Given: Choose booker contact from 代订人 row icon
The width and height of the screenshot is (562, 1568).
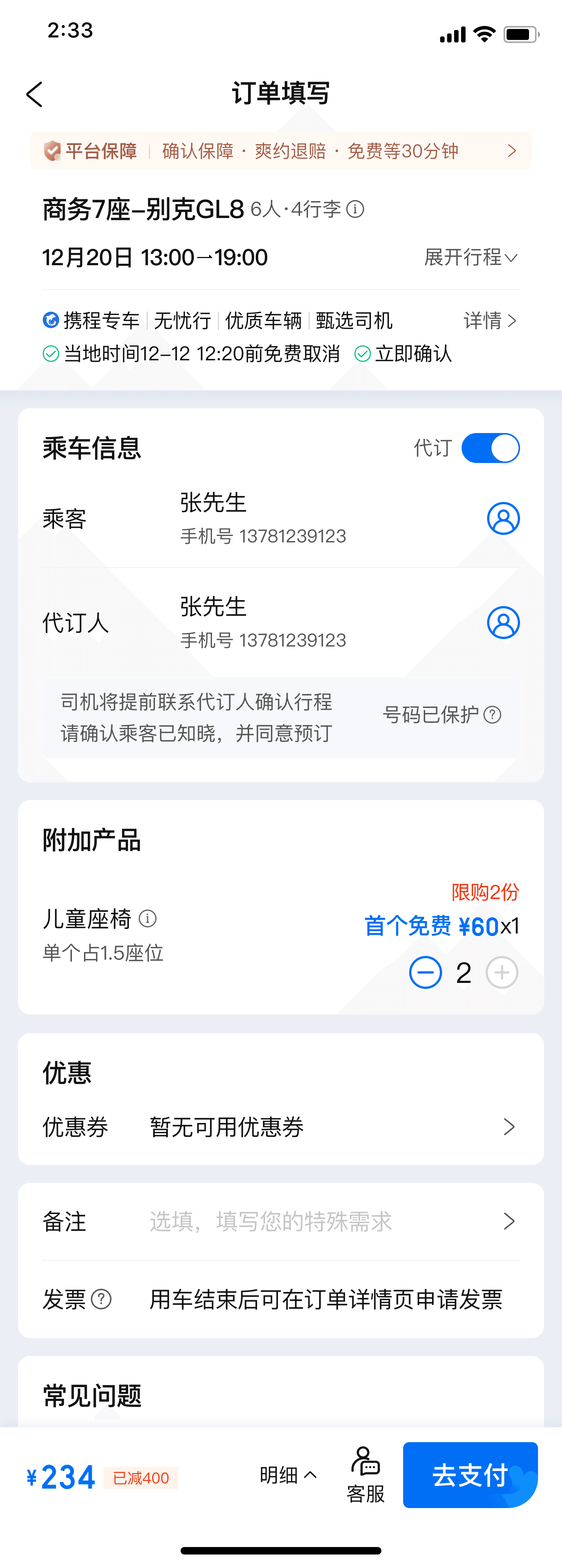Looking at the screenshot, I should coord(503,623).
